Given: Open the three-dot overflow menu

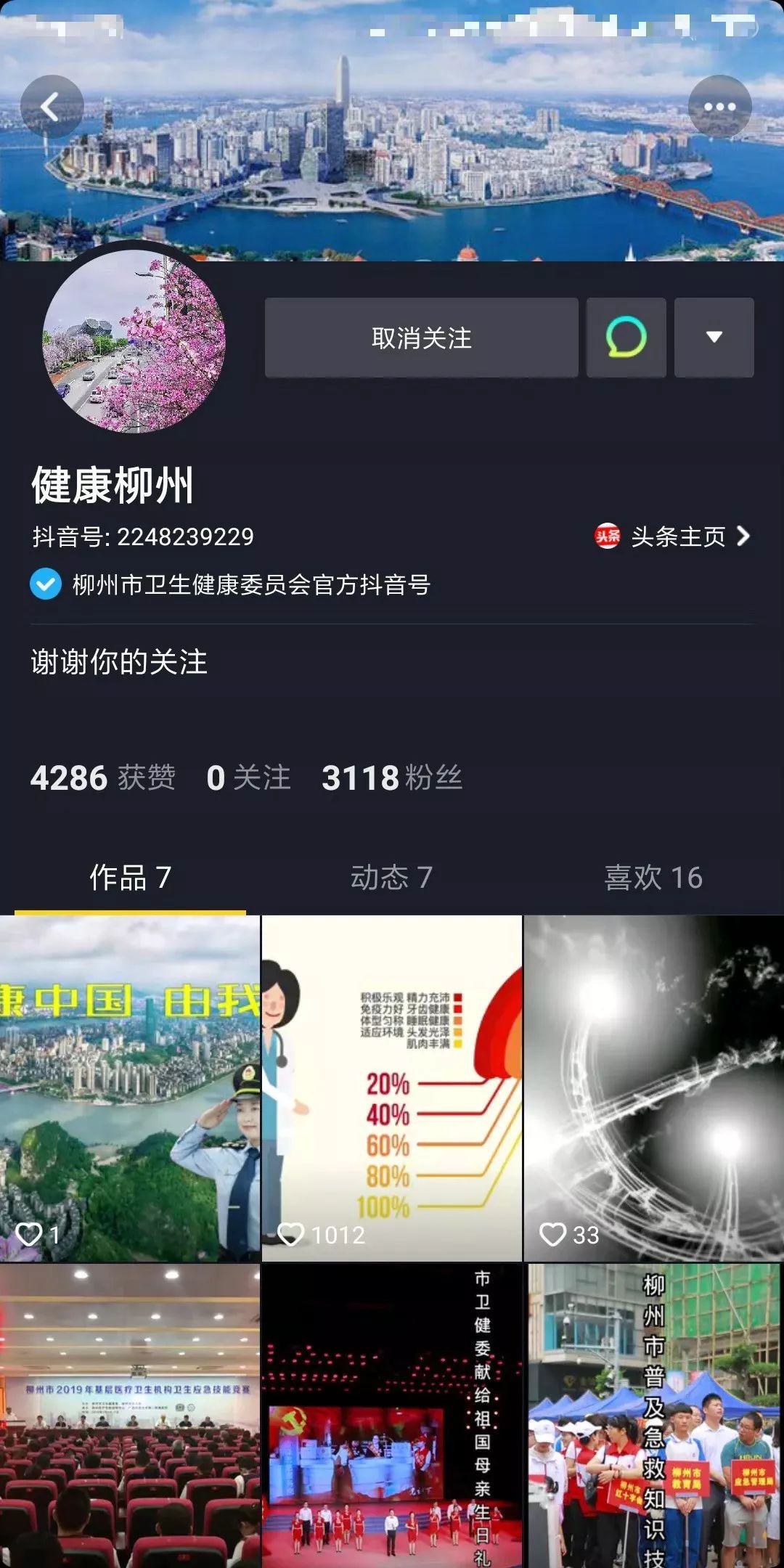Looking at the screenshot, I should [719, 107].
